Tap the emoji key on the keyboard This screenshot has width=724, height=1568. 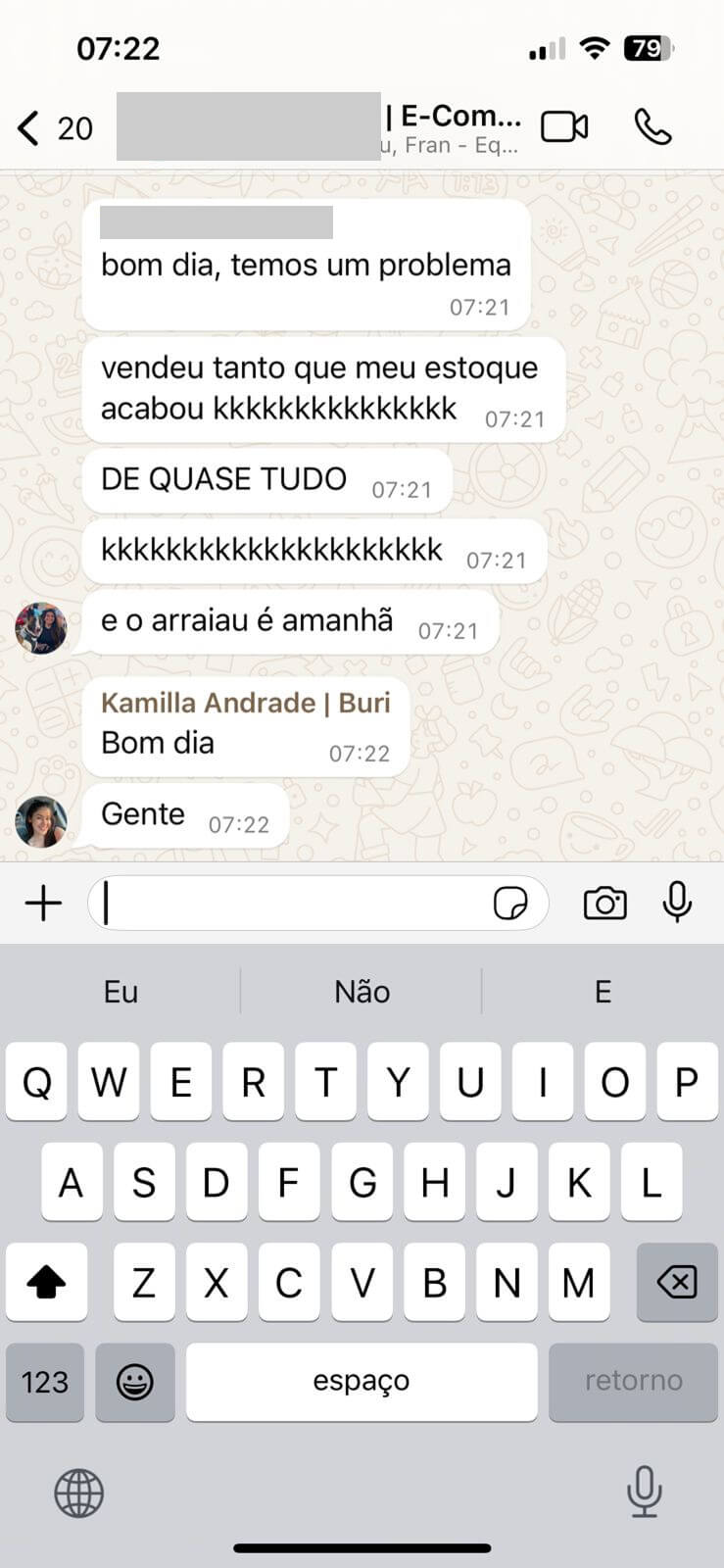click(x=135, y=1382)
